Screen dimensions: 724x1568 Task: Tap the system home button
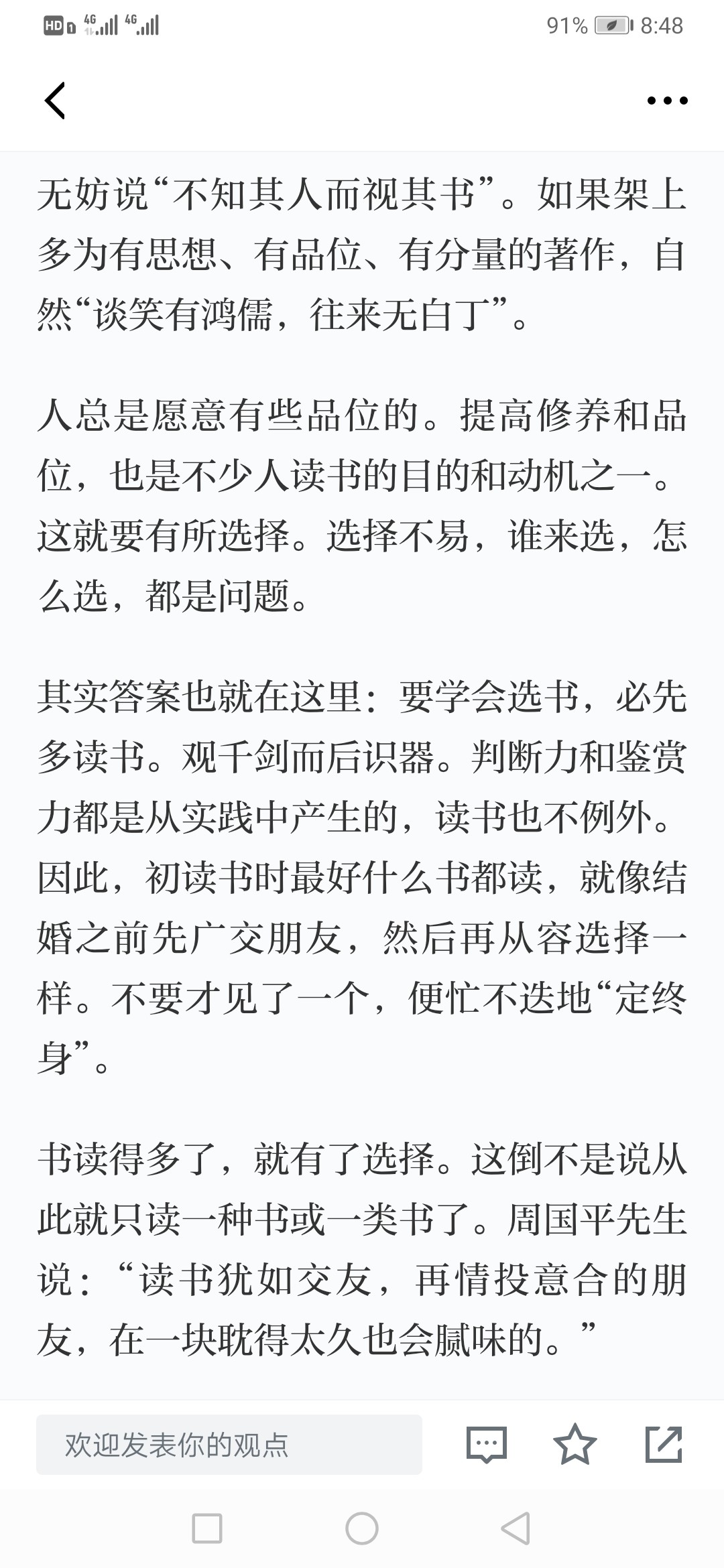pos(362,1528)
